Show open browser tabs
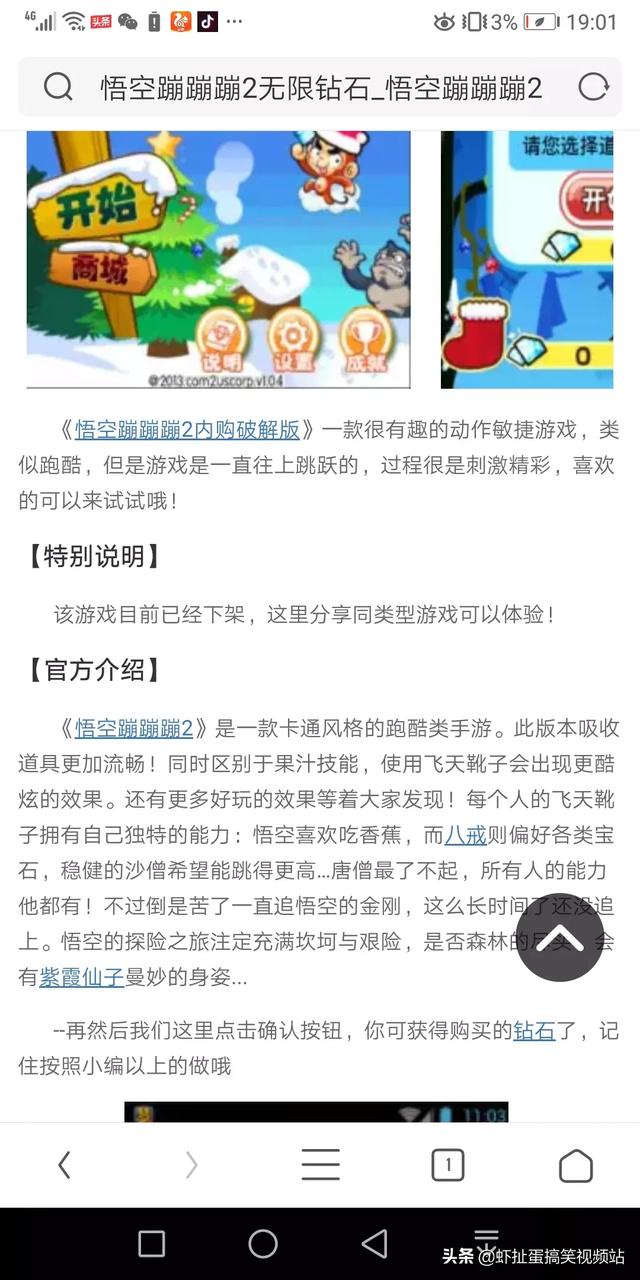Viewport: 640px width, 1280px height. 447,1165
